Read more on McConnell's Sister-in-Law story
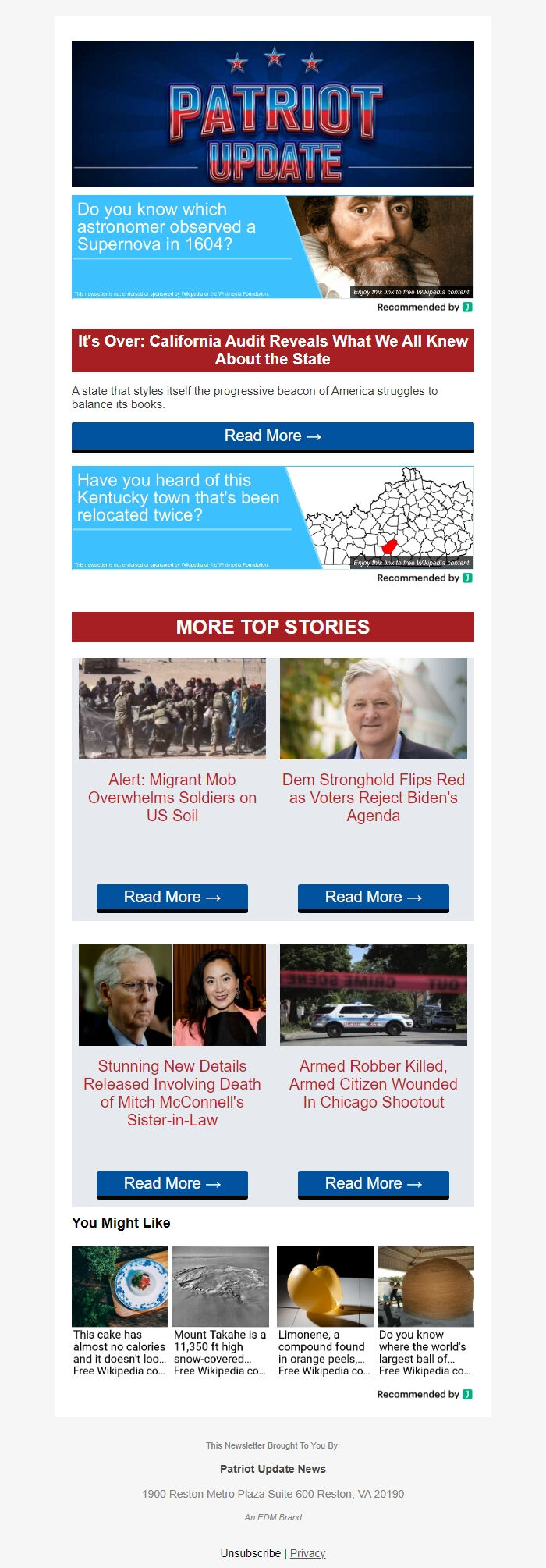546x1568 pixels. [x=172, y=1183]
